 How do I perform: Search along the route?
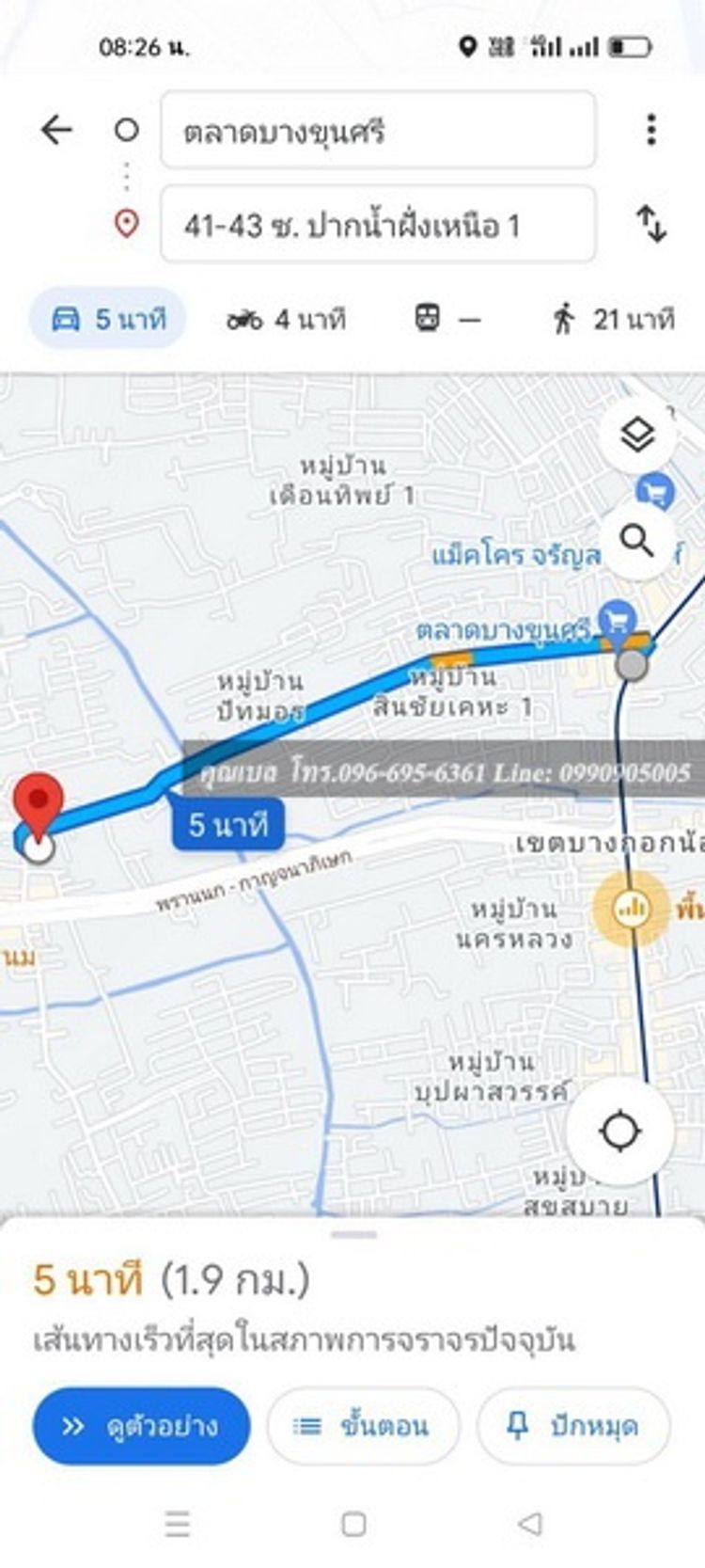click(x=637, y=542)
